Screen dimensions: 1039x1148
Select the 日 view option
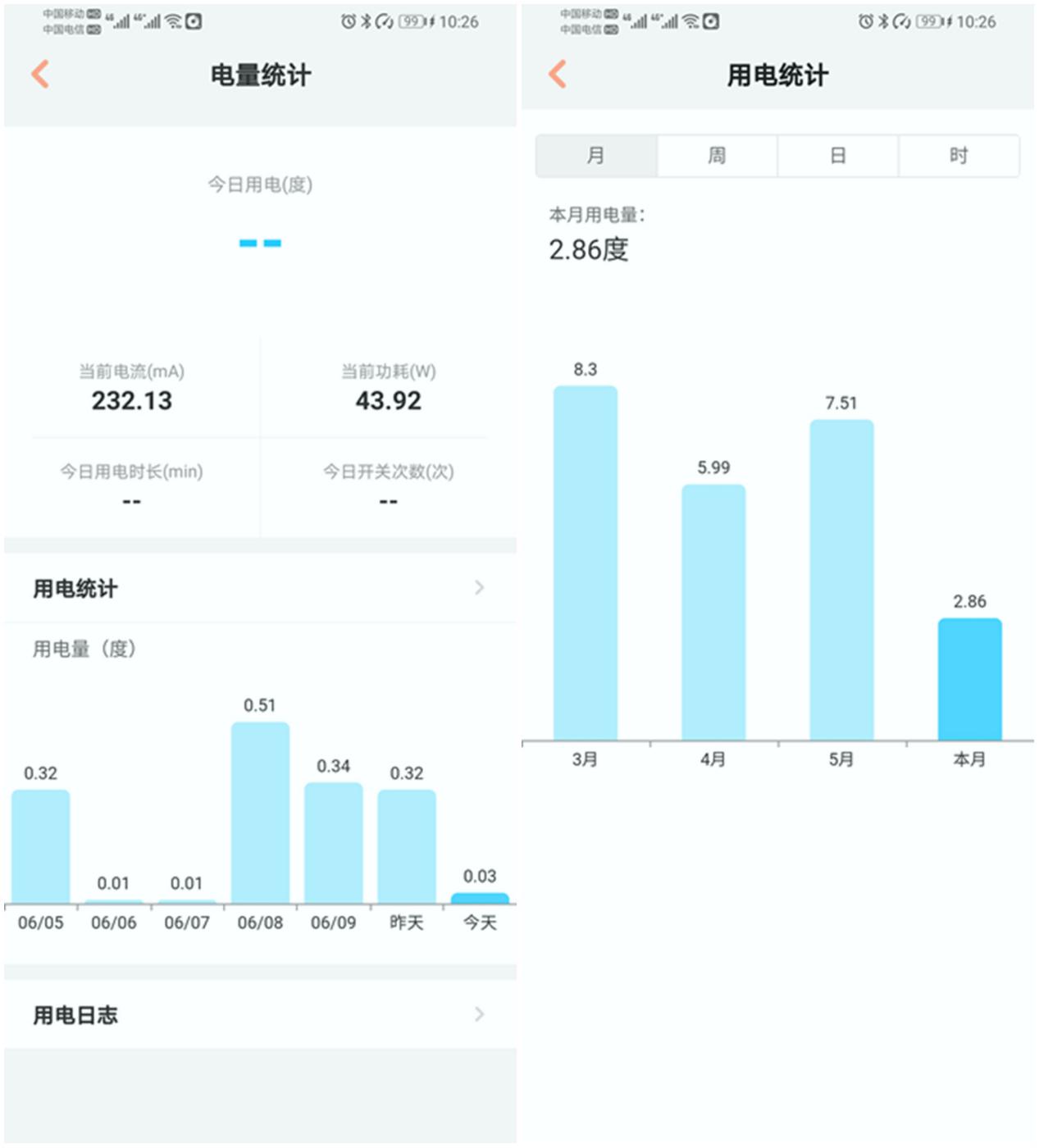click(x=837, y=155)
